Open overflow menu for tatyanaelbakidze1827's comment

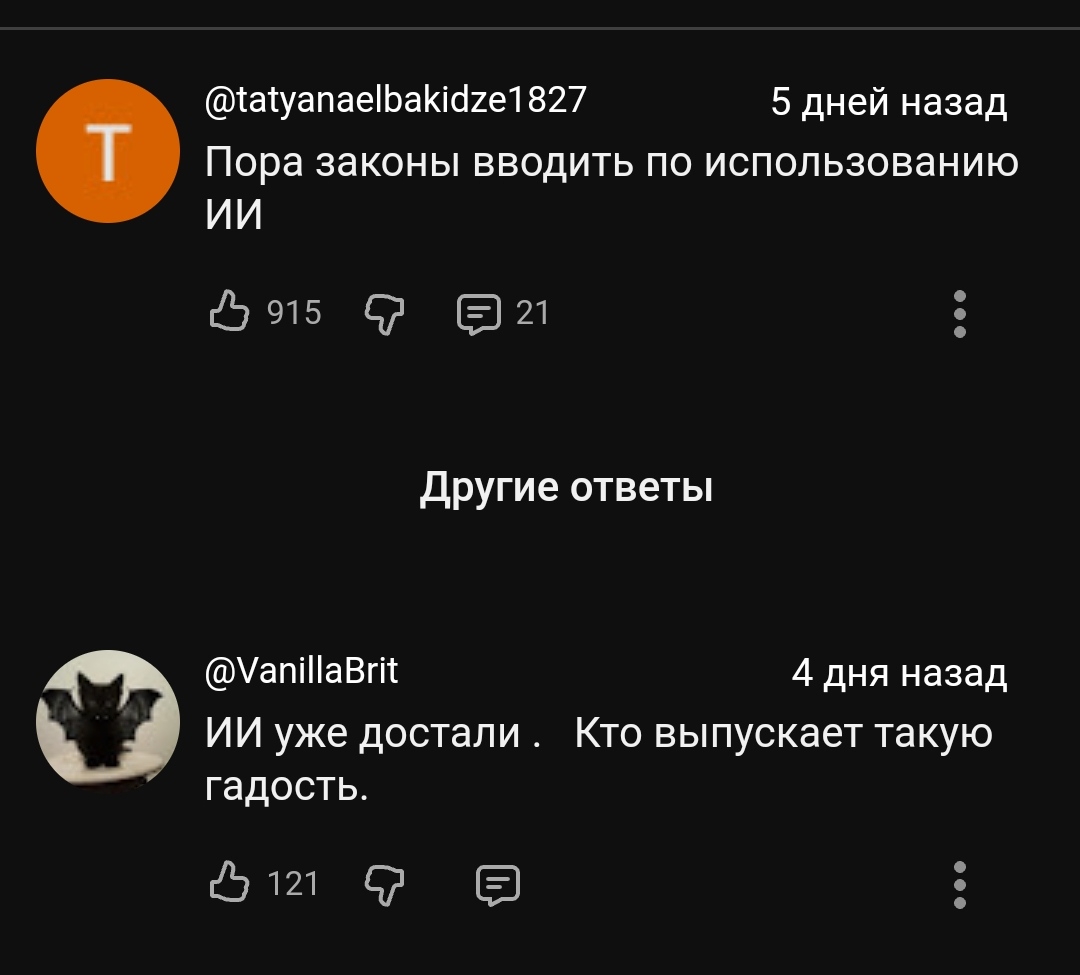point(959,314)
